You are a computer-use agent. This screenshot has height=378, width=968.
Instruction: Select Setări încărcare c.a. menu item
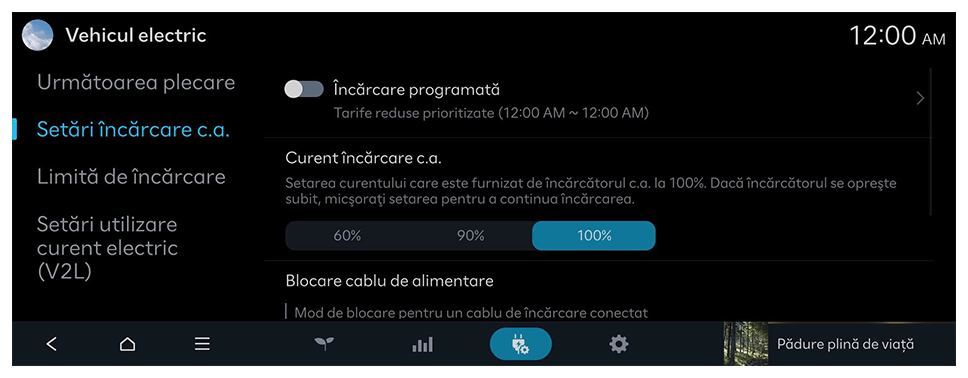click(x=133, y=130)
